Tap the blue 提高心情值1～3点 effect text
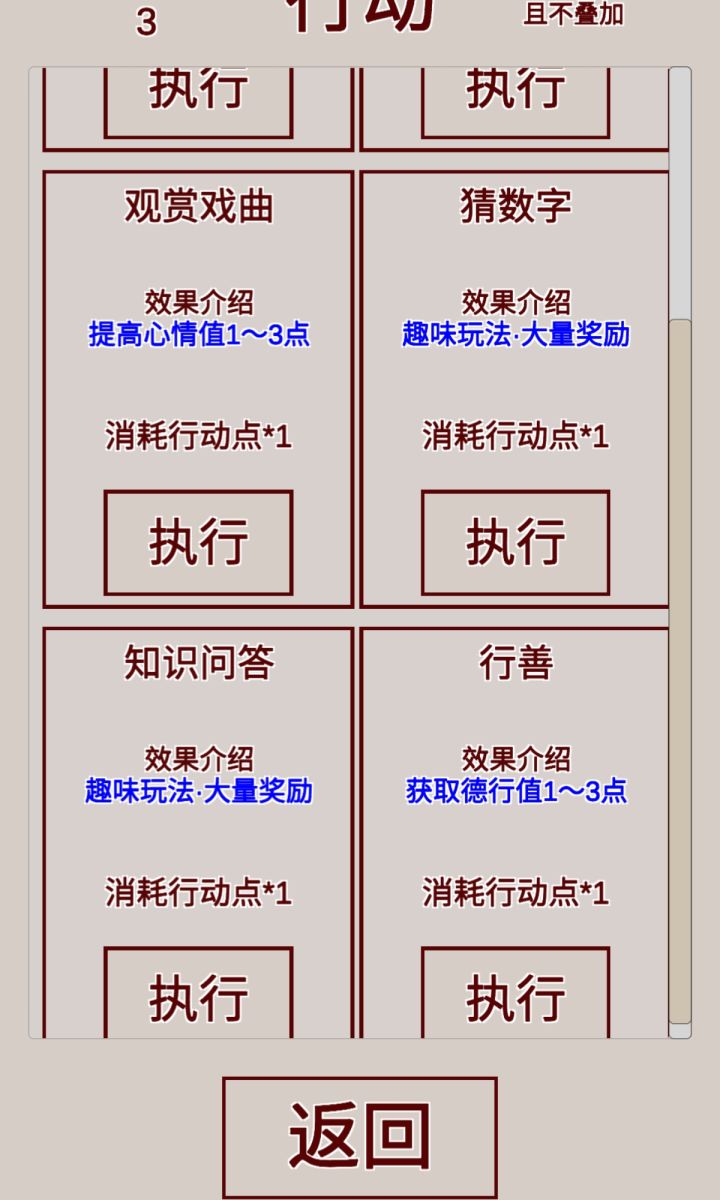This screenshot has height=1200, width=720. (x=197, y=338)
